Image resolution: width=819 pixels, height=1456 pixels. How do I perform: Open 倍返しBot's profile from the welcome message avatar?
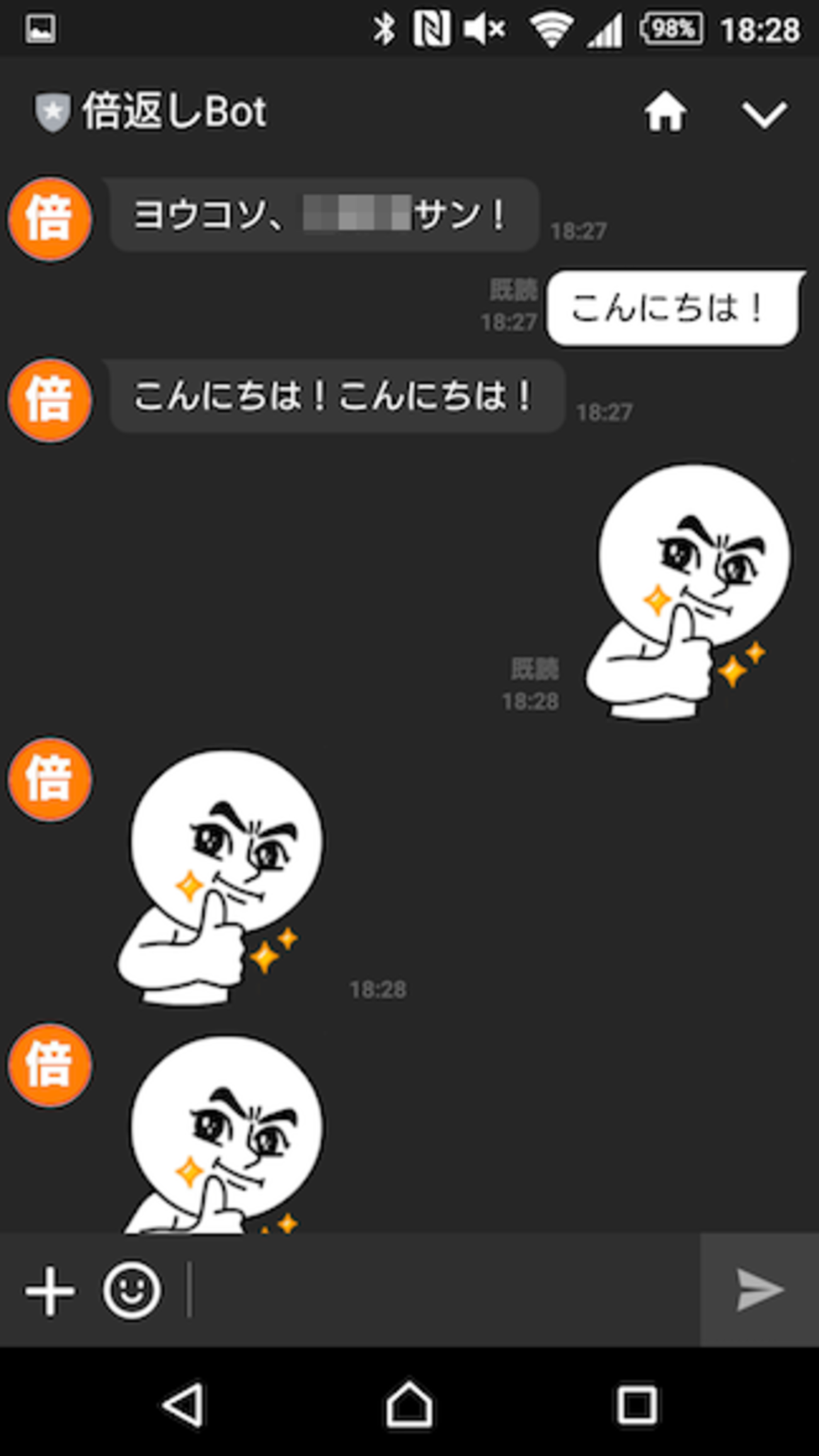click(x=50, y=219)
